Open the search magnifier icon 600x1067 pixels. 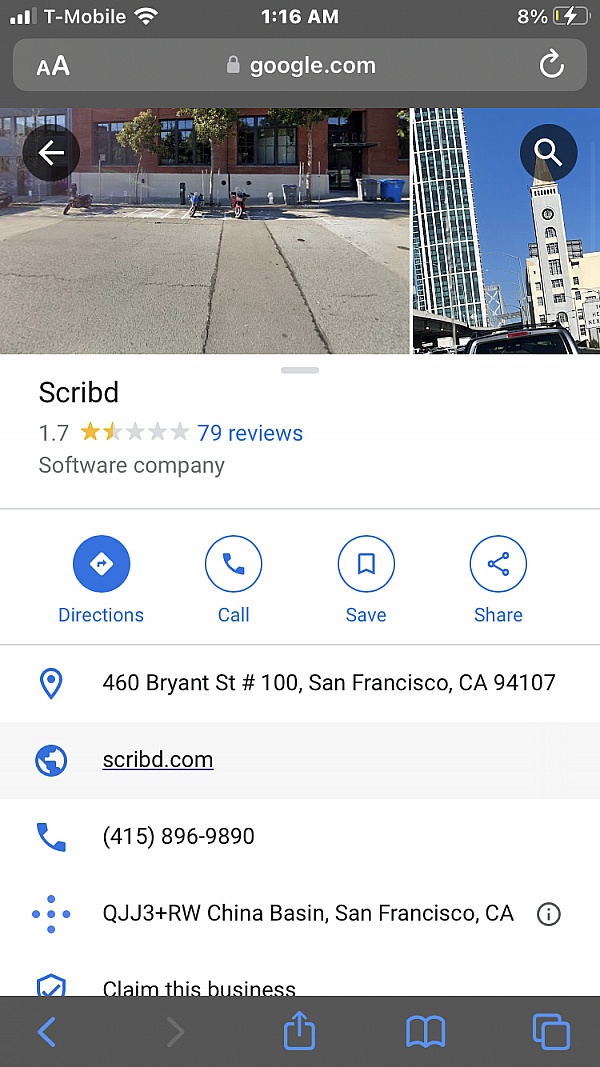[x=548, y=152]
